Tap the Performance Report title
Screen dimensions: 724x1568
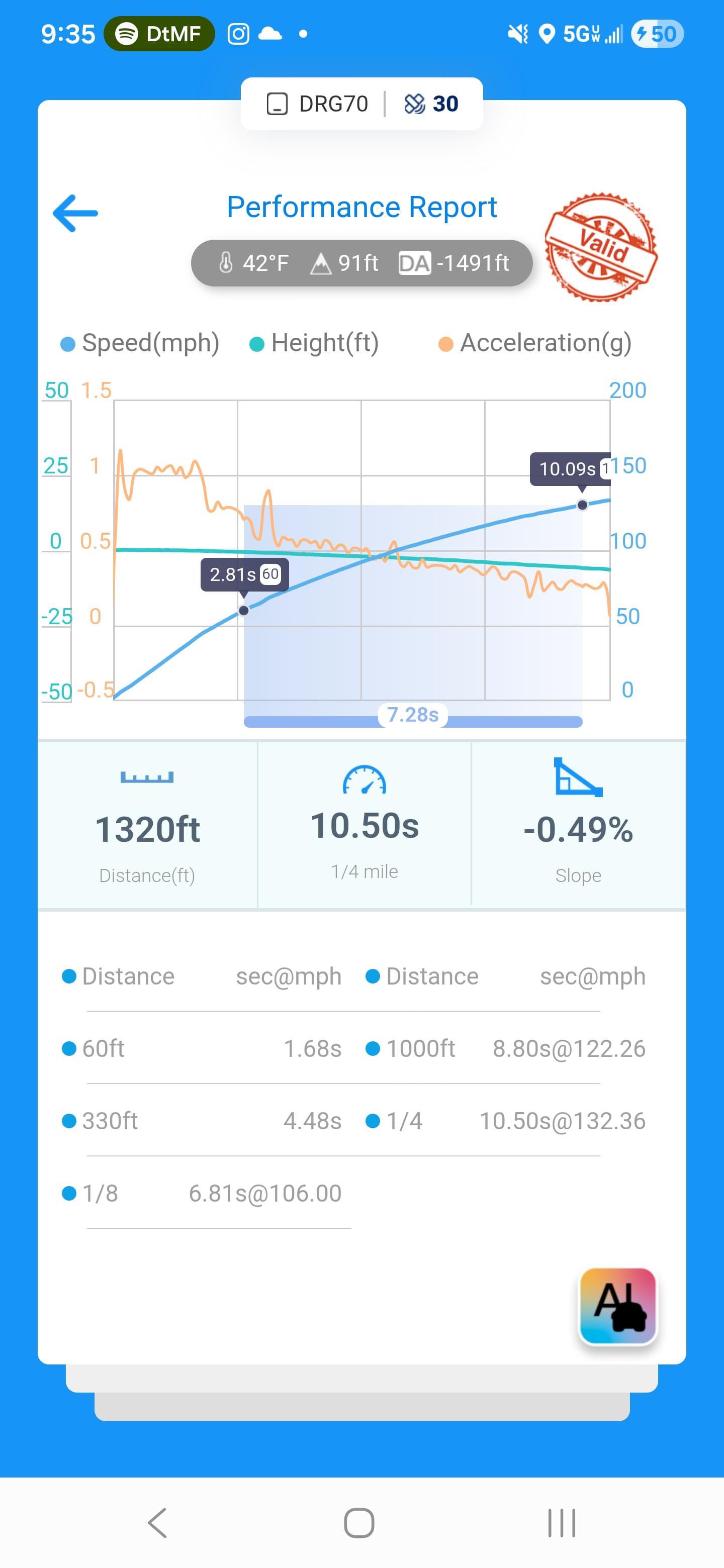click(x=361, y=207)
